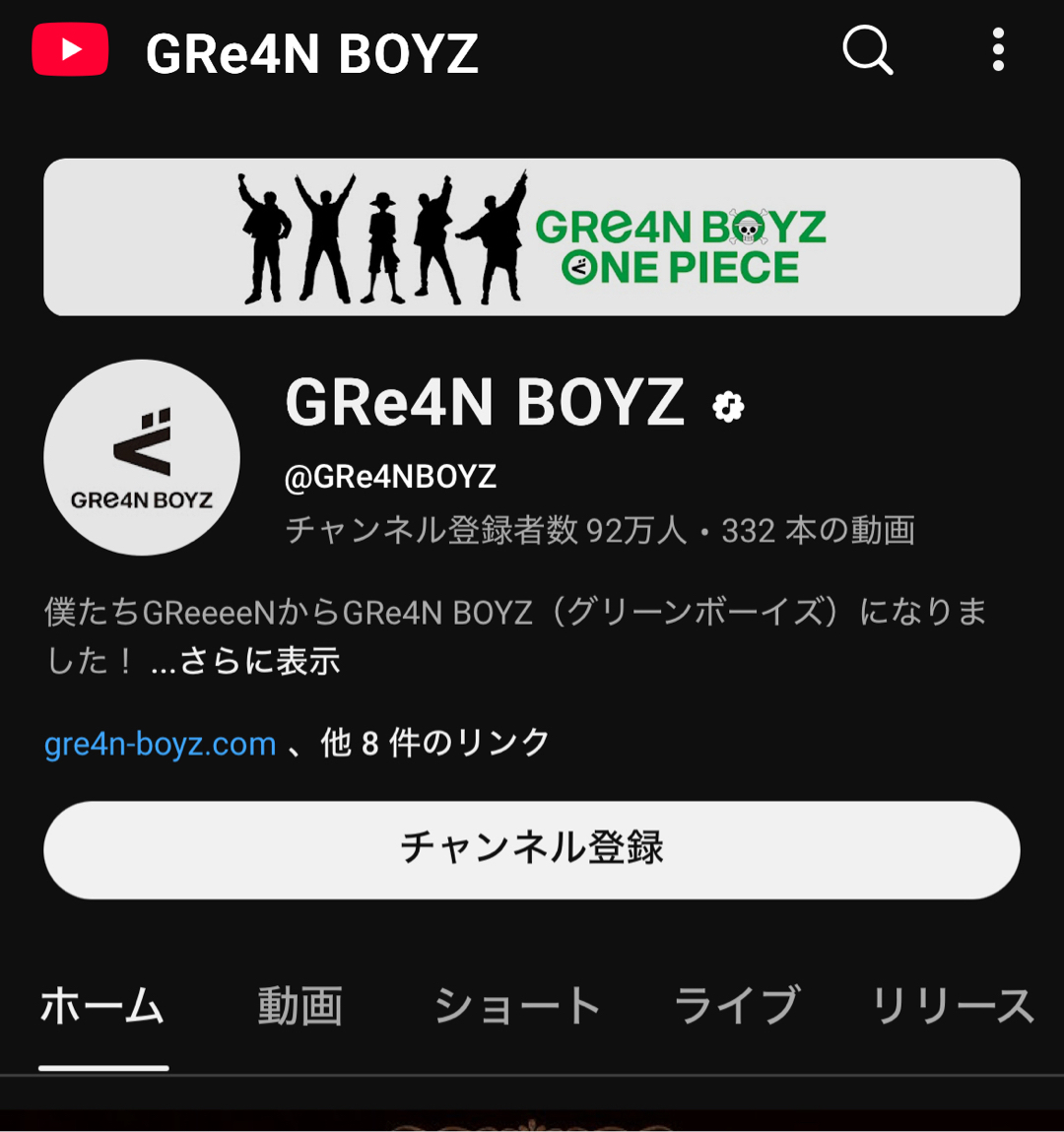
Task: Subscribe with the チャンネル登録 button
Action: (x=531, y=849)
